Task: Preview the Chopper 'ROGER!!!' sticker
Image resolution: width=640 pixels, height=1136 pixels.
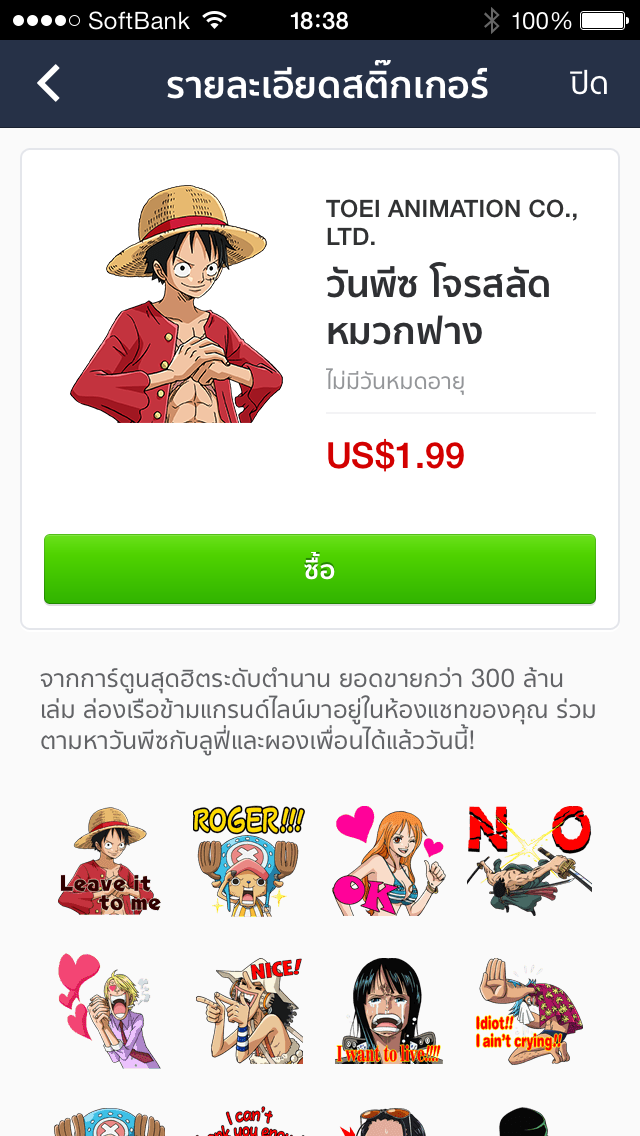Action: (248, 859)
